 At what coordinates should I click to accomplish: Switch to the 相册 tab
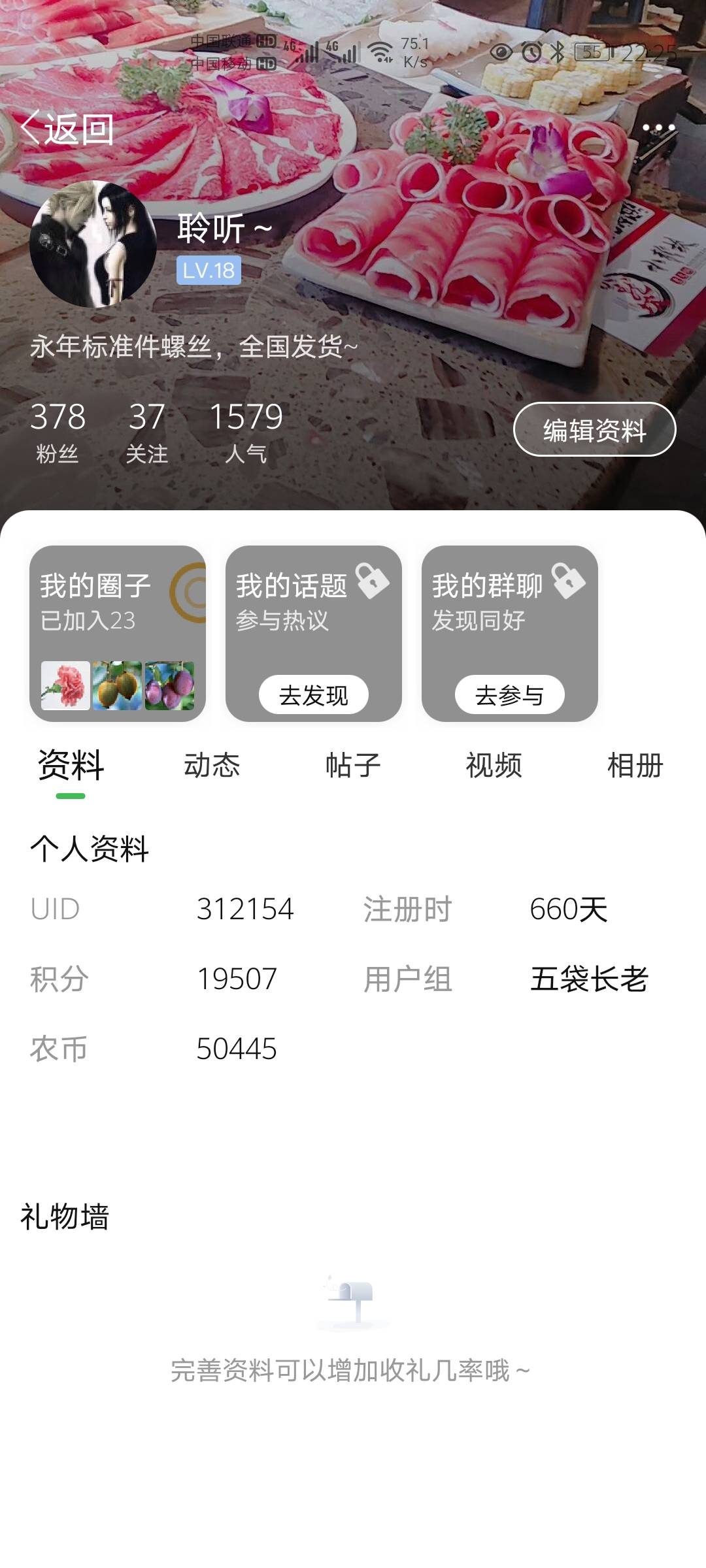tap(635, 765)
